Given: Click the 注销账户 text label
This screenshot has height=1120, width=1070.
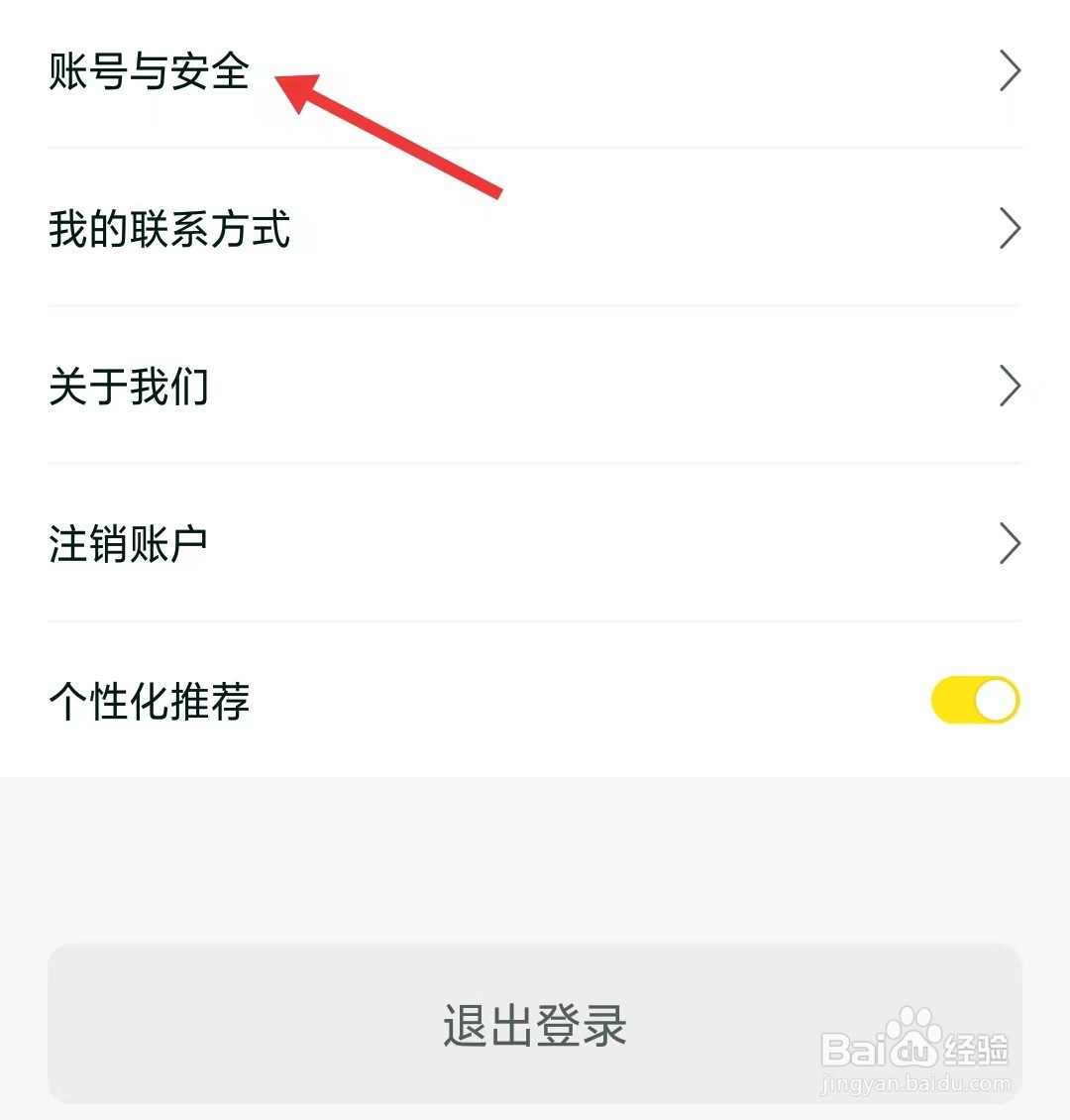Looking at the screenshot, I should click(127, 542).
